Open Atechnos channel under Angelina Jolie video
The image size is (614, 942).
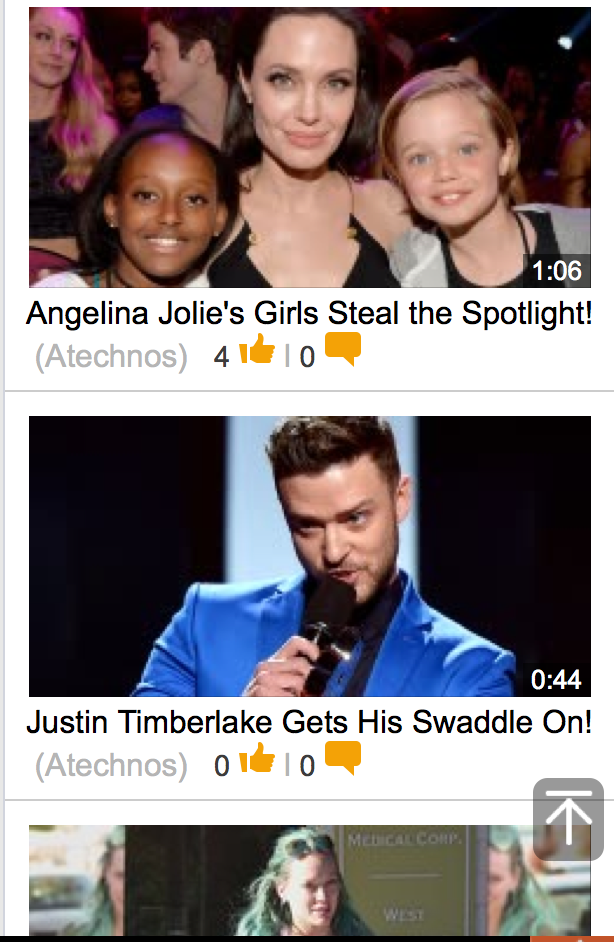[x=111, y=356]
